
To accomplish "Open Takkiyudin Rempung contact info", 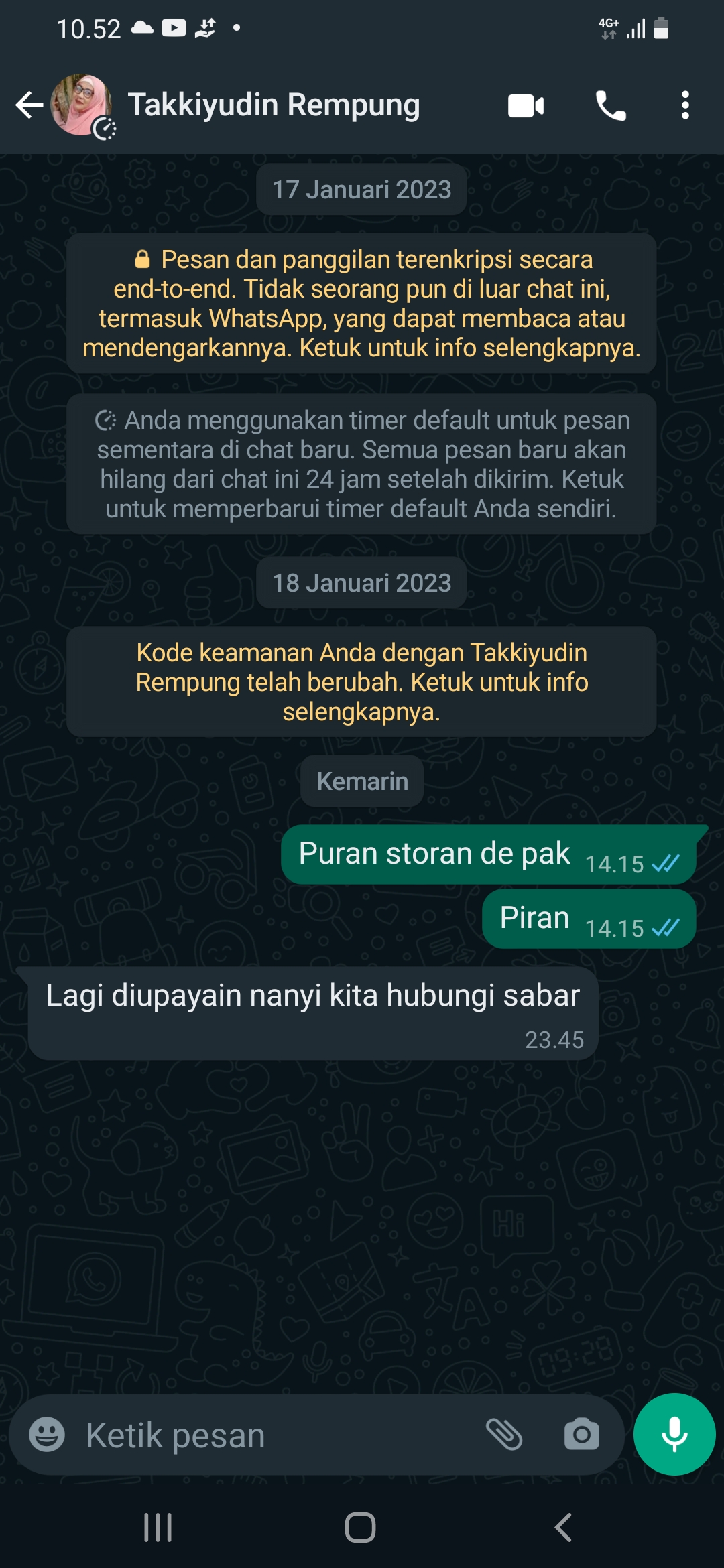I will pos(274,105).
